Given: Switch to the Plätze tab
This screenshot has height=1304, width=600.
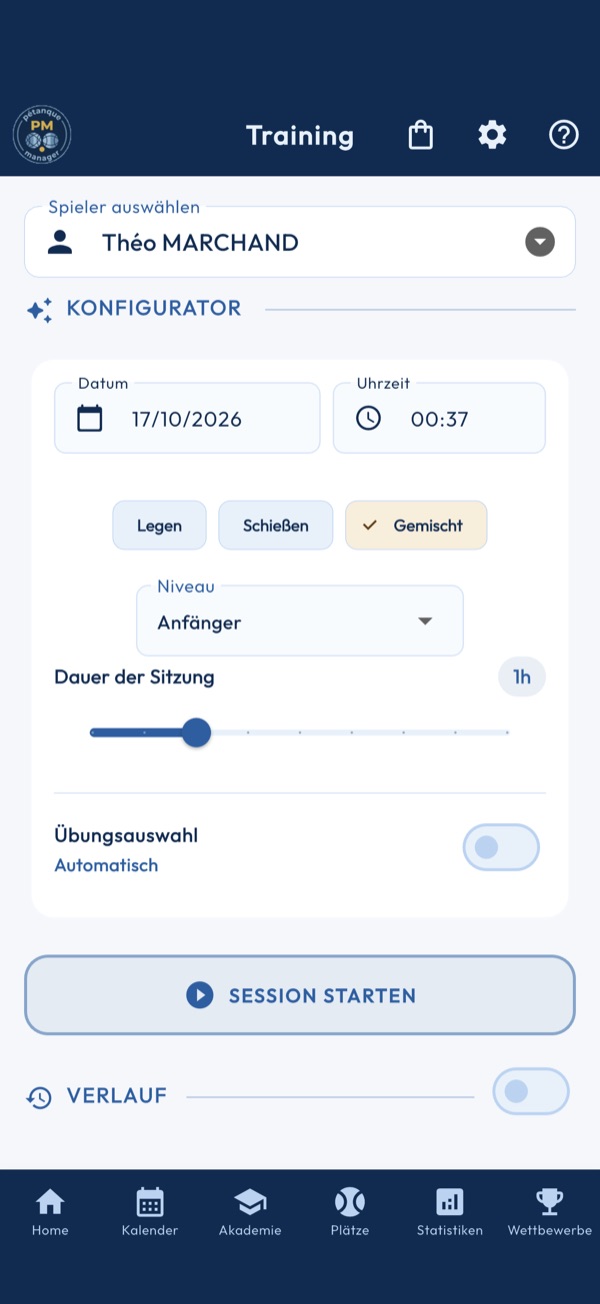Looking at the screenshot, I should (350, 1213).
